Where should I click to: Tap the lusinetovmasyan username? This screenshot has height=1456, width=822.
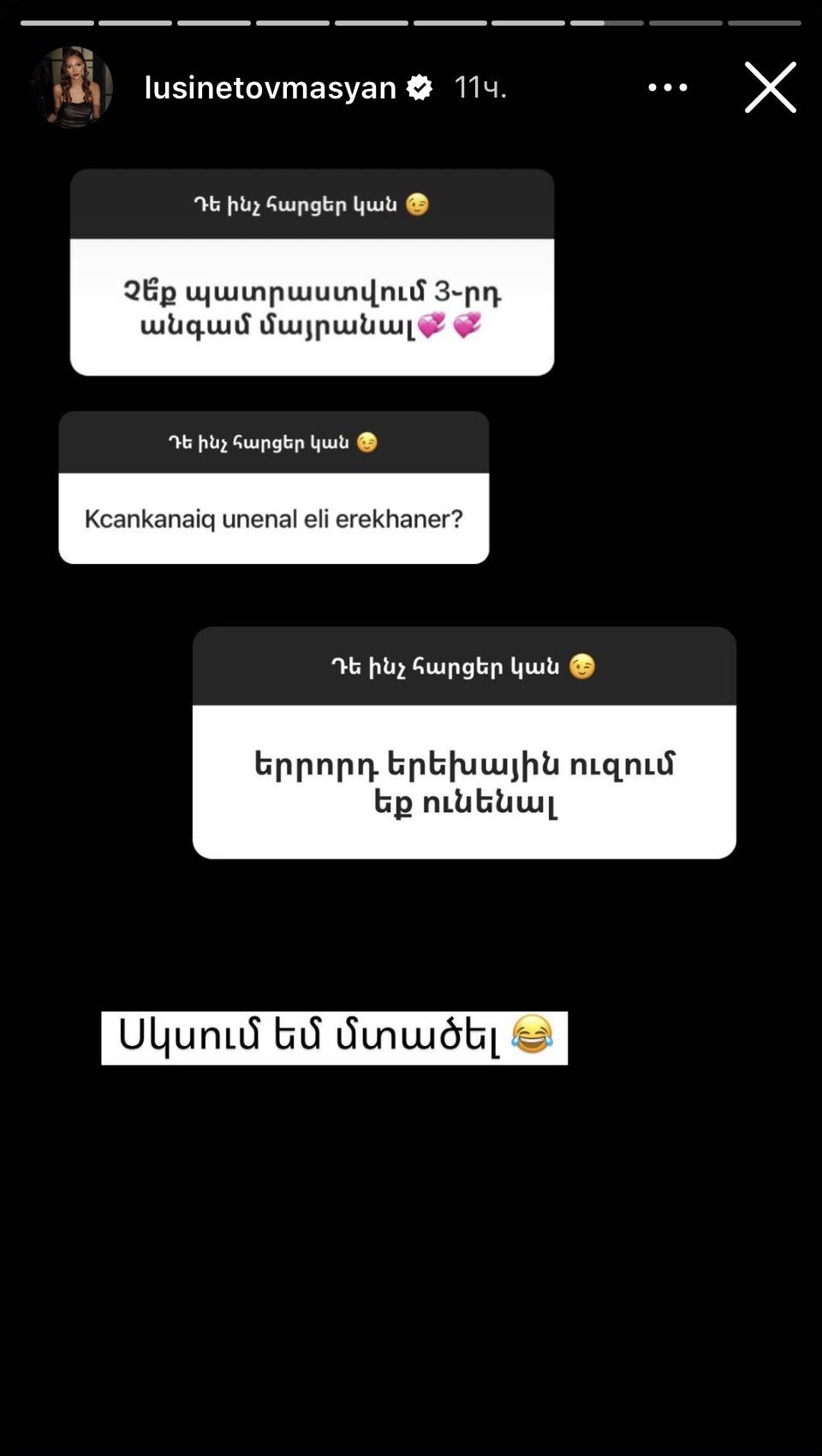tap(270, 87)
